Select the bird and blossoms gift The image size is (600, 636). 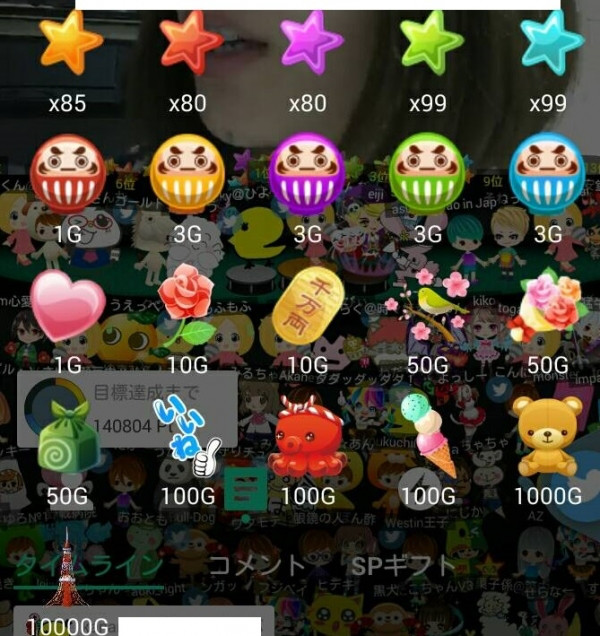(x=428, y=304)
